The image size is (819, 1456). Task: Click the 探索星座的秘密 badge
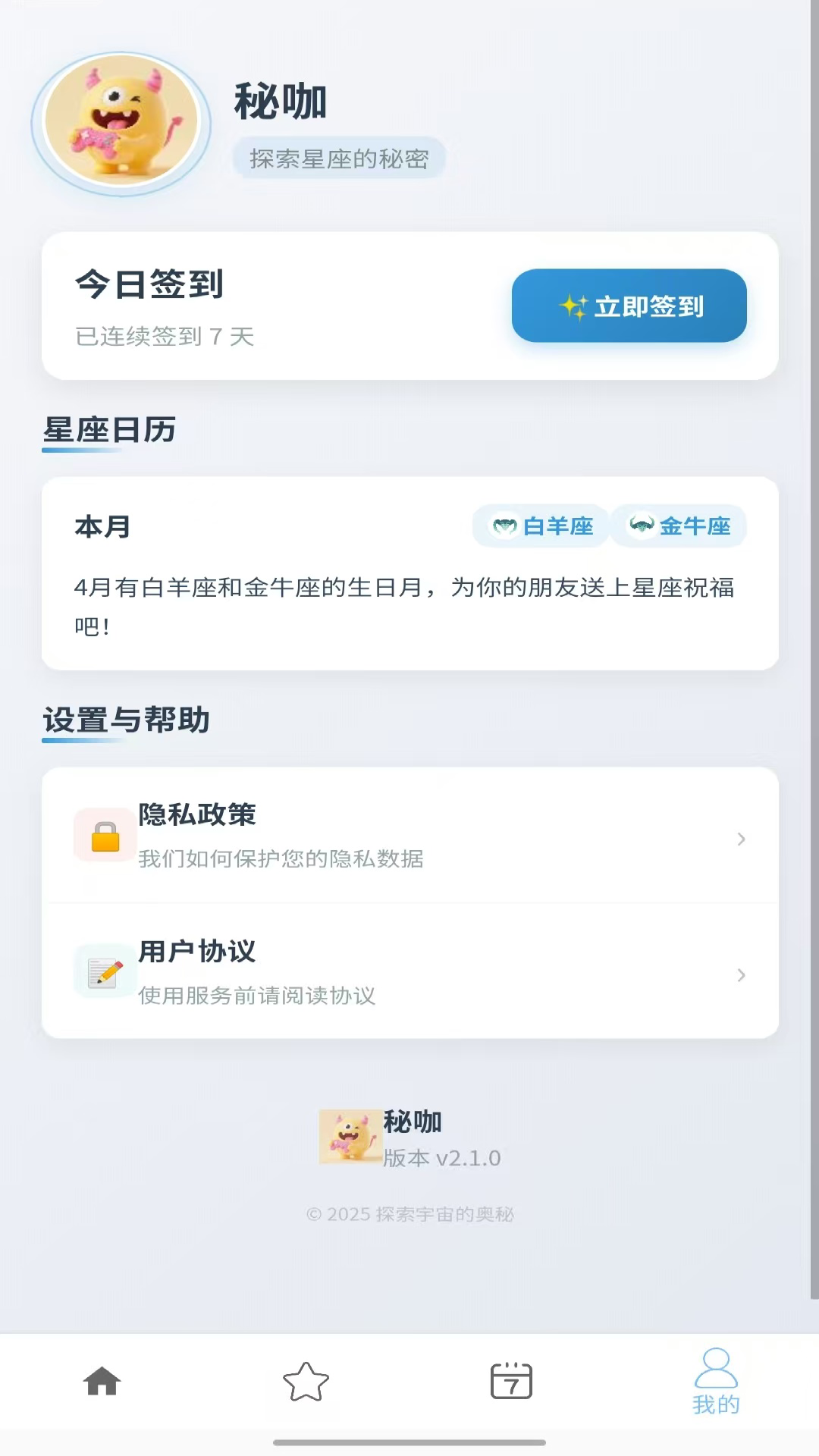tap(338, 158)
